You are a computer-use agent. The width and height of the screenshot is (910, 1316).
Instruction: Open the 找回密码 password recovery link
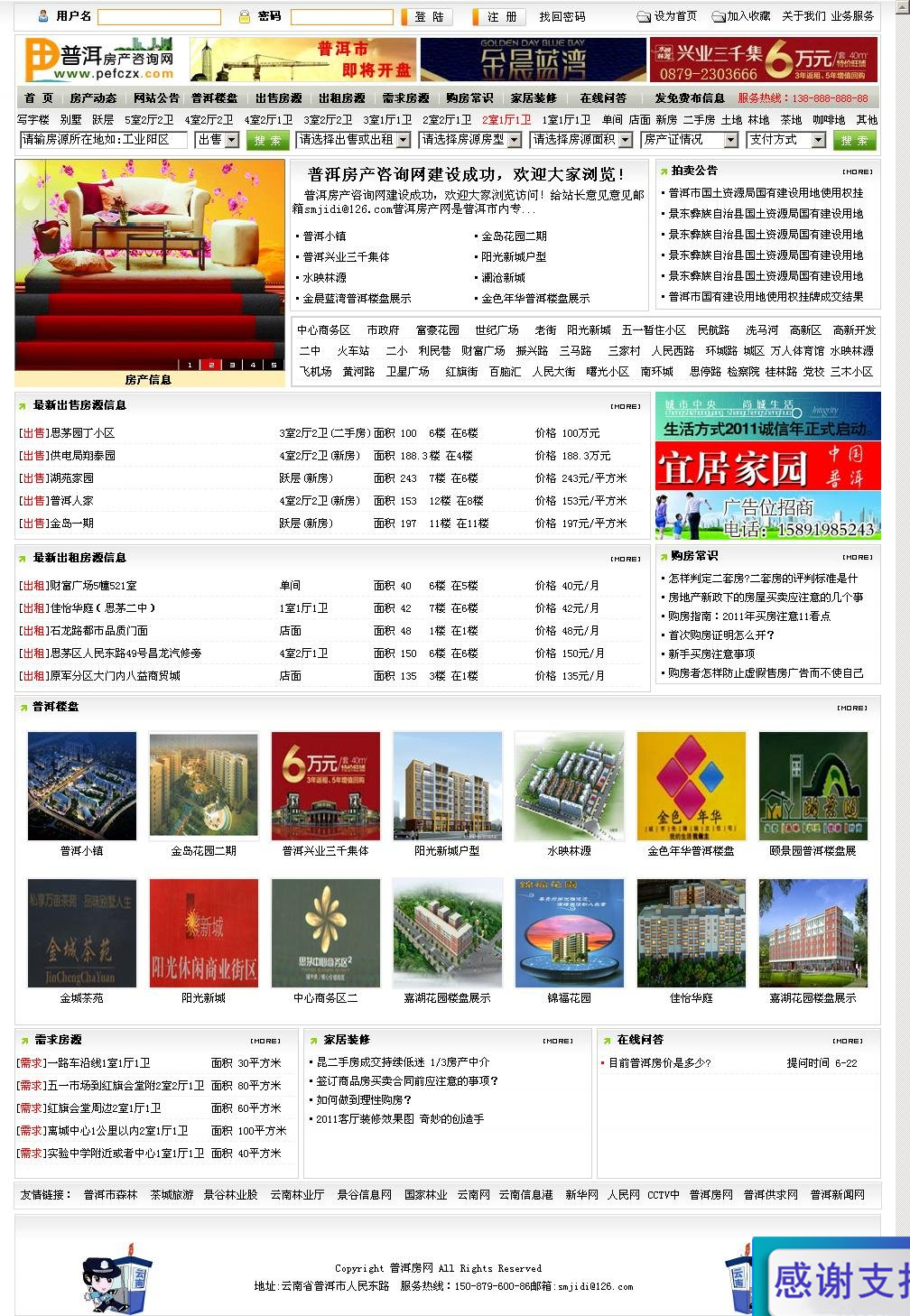(x=562, y=17)
